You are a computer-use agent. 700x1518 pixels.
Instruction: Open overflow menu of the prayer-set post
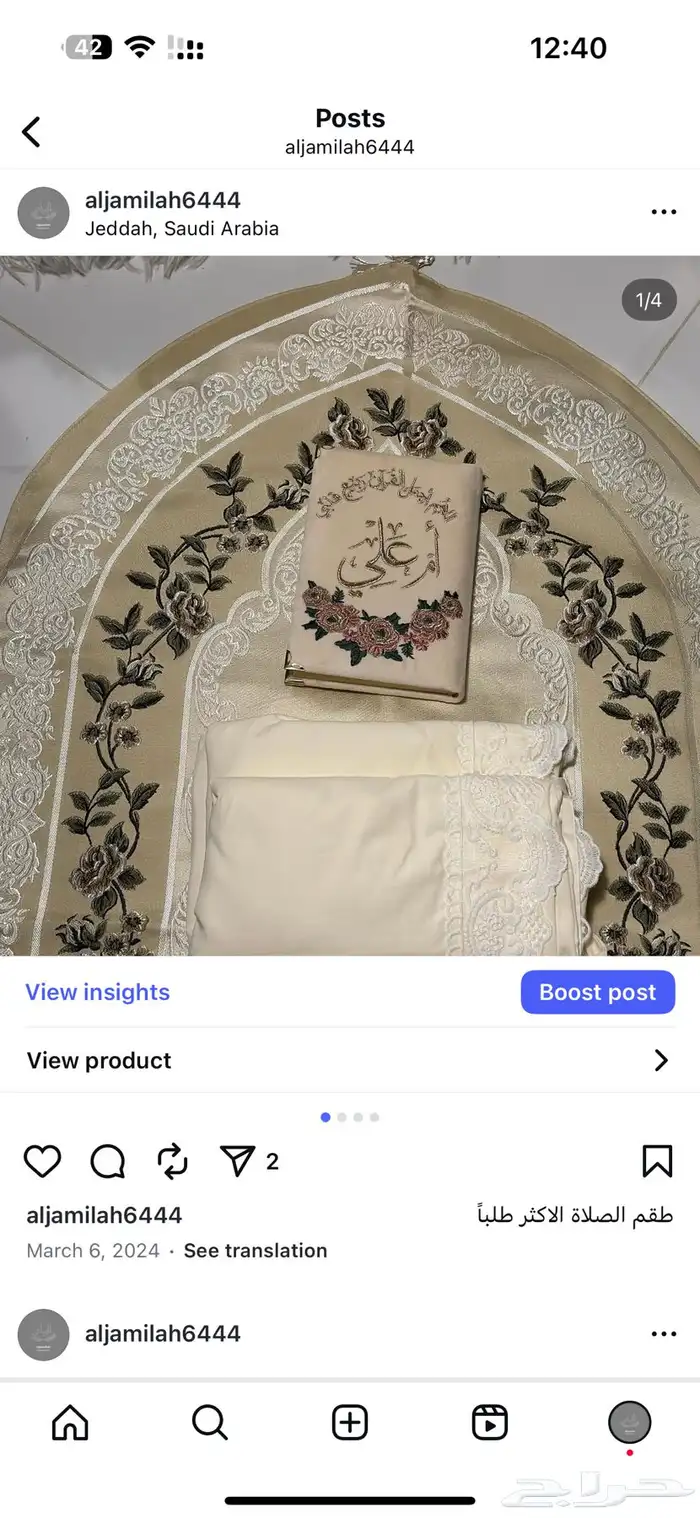coord(663,212)
